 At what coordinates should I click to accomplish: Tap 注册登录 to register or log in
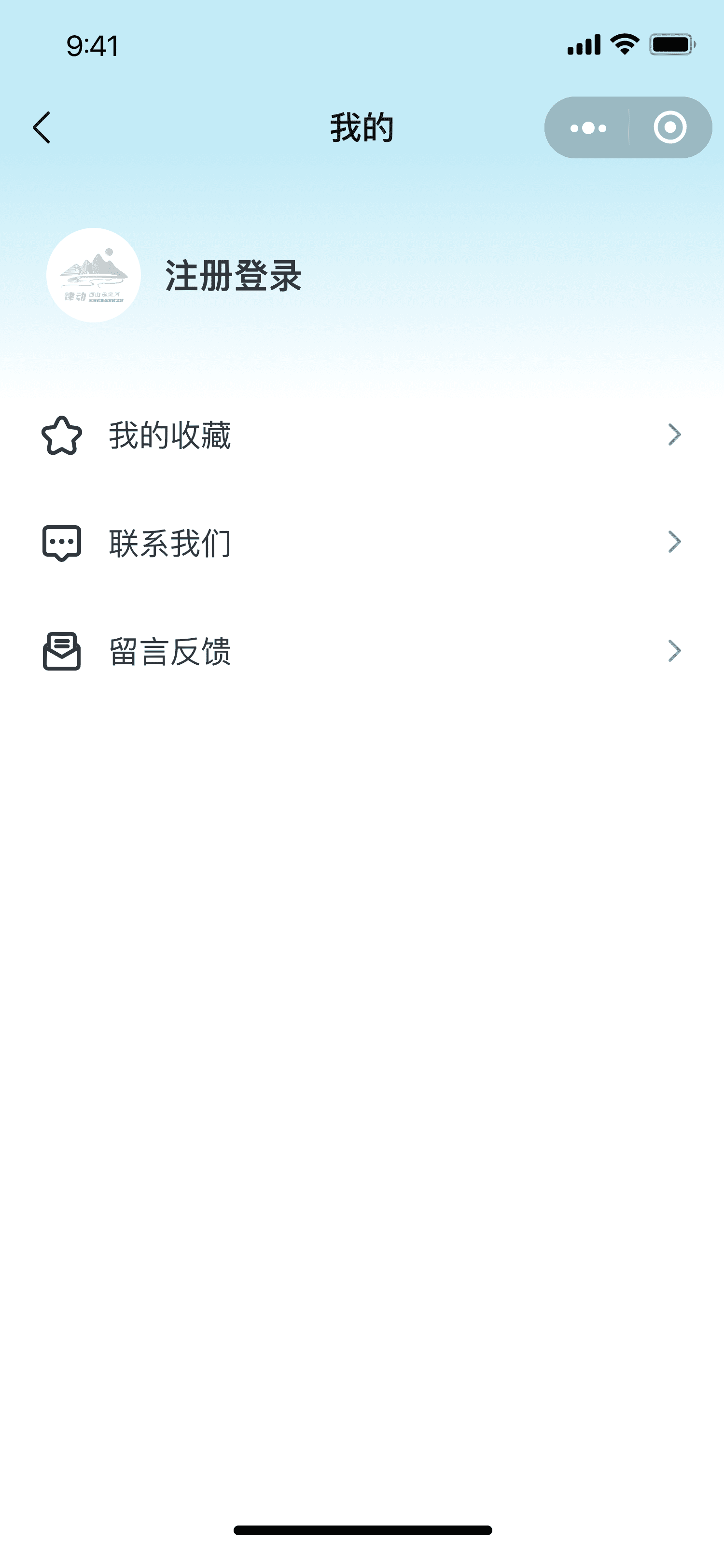pyautogui.click(x=234, y=276)
